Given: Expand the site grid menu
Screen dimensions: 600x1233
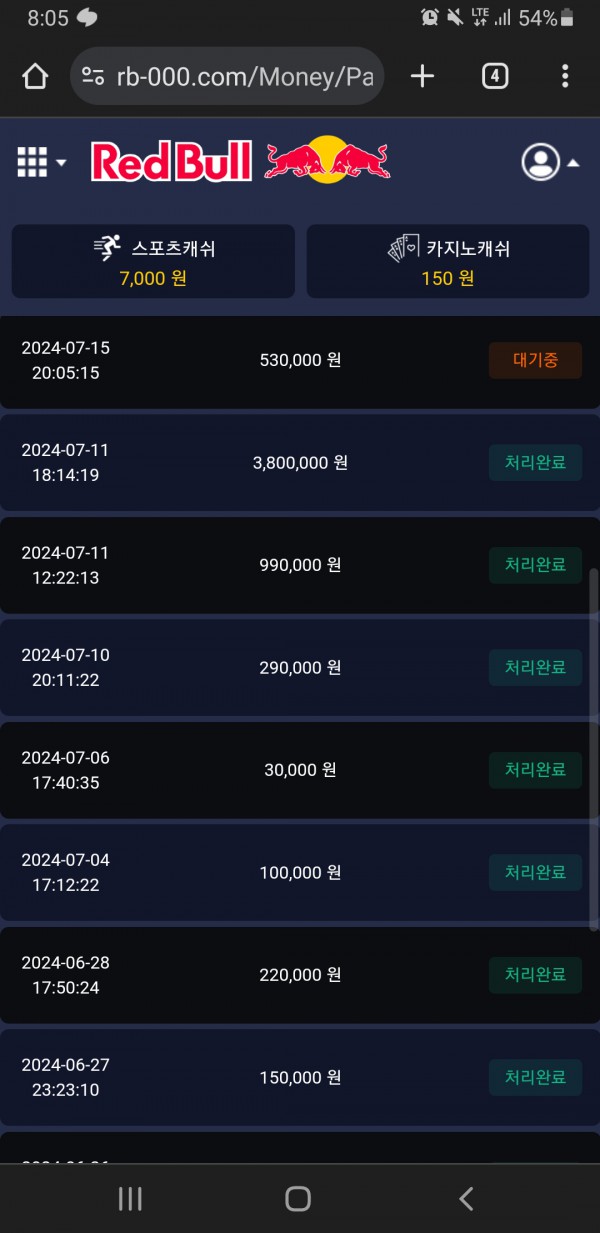Looking at the screenshot, I should point(41,161).
